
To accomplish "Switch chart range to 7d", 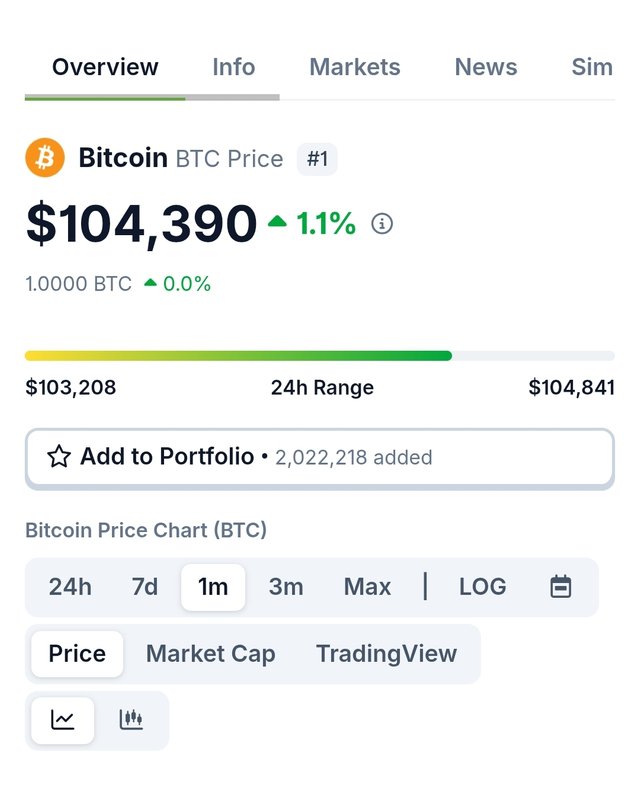I will pos(145,587).
